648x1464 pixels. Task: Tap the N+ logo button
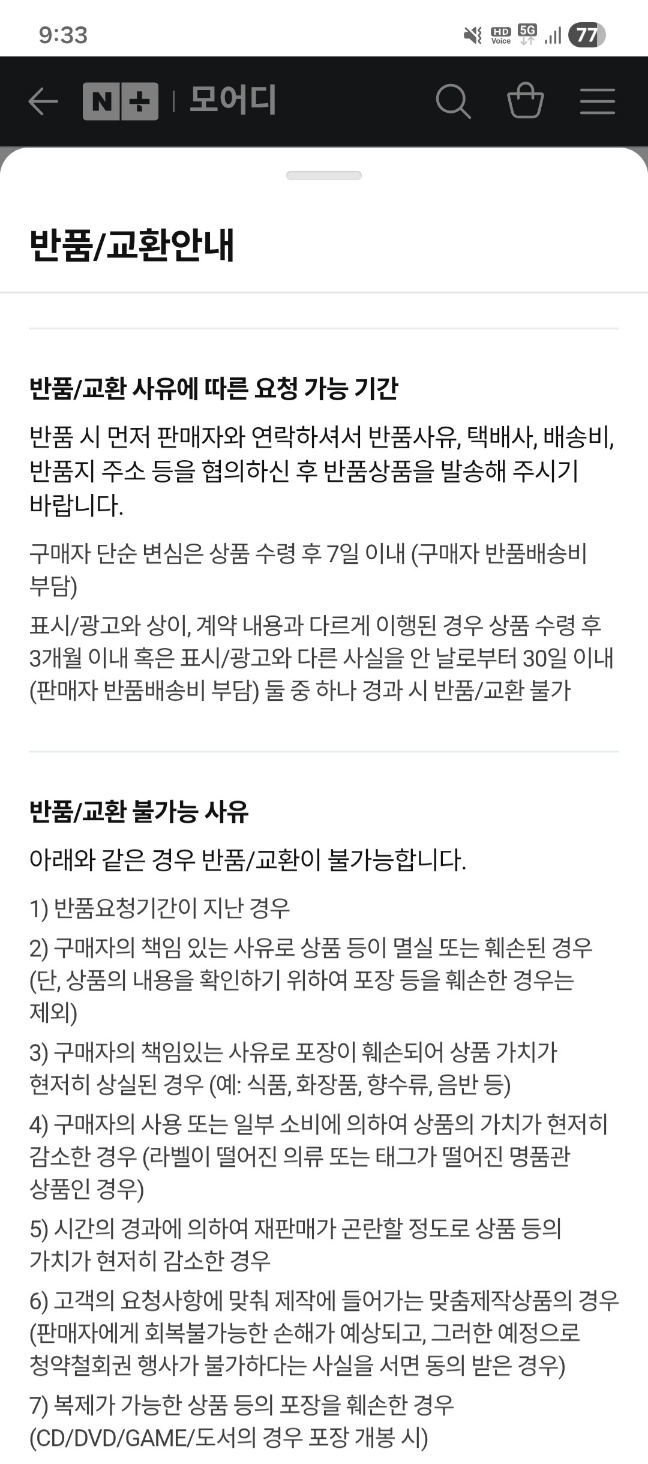pos(121,101)
